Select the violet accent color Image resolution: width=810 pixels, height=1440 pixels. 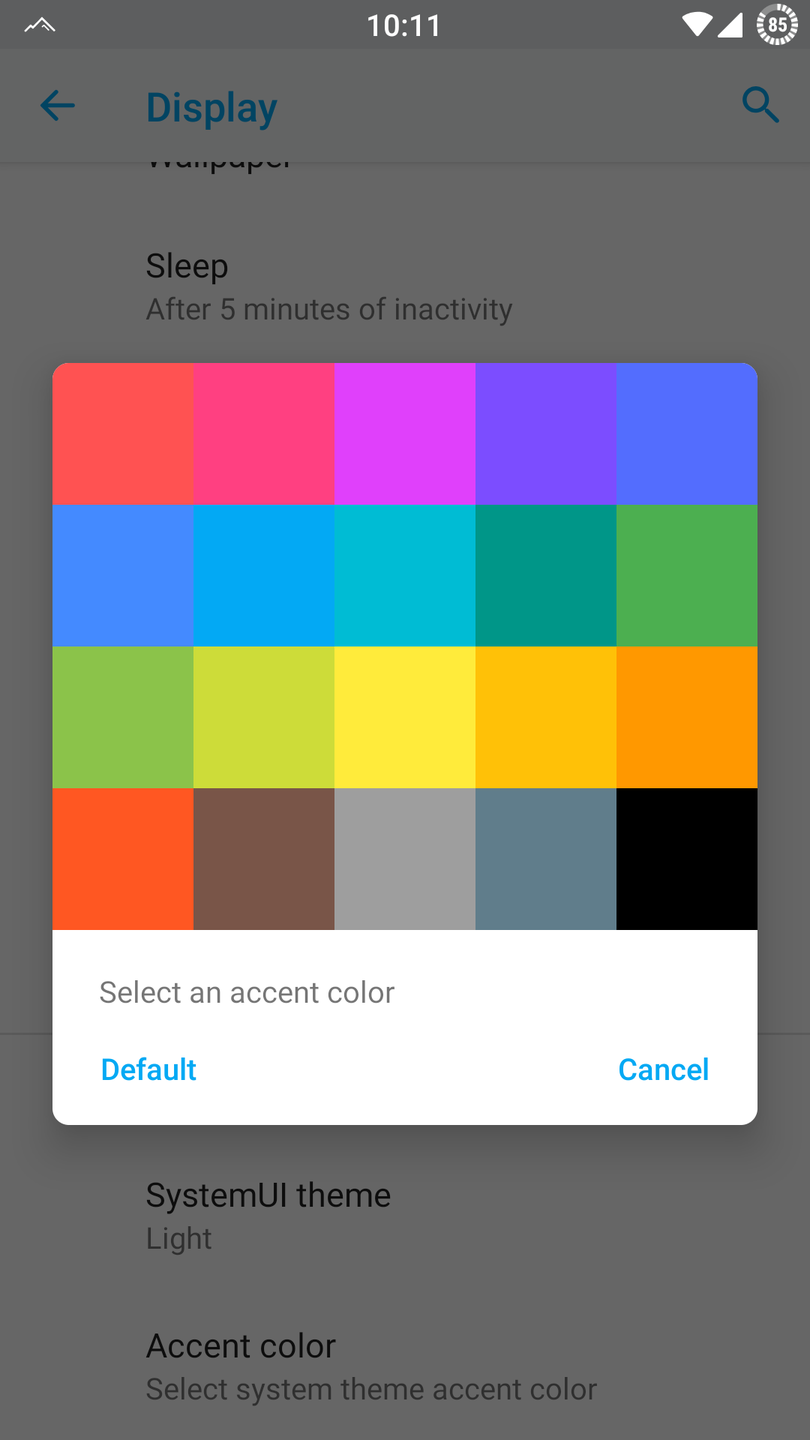click(x=545, y=434)
